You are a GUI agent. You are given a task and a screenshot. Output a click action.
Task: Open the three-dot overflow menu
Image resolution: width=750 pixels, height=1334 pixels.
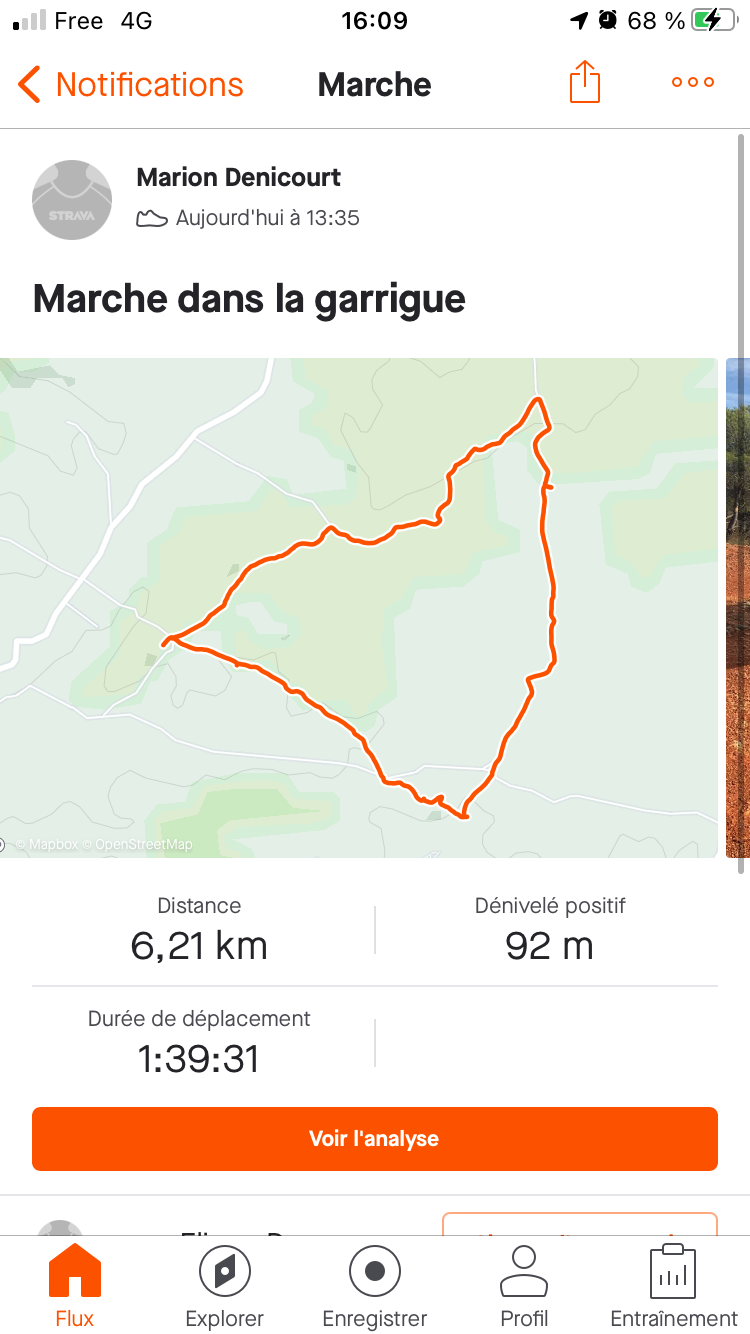click(x=693, y=83)
